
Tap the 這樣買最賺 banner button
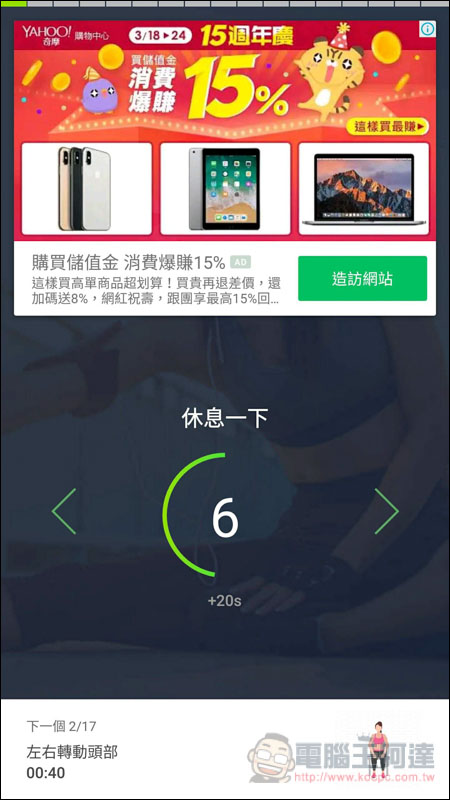[x=388, y=127]
